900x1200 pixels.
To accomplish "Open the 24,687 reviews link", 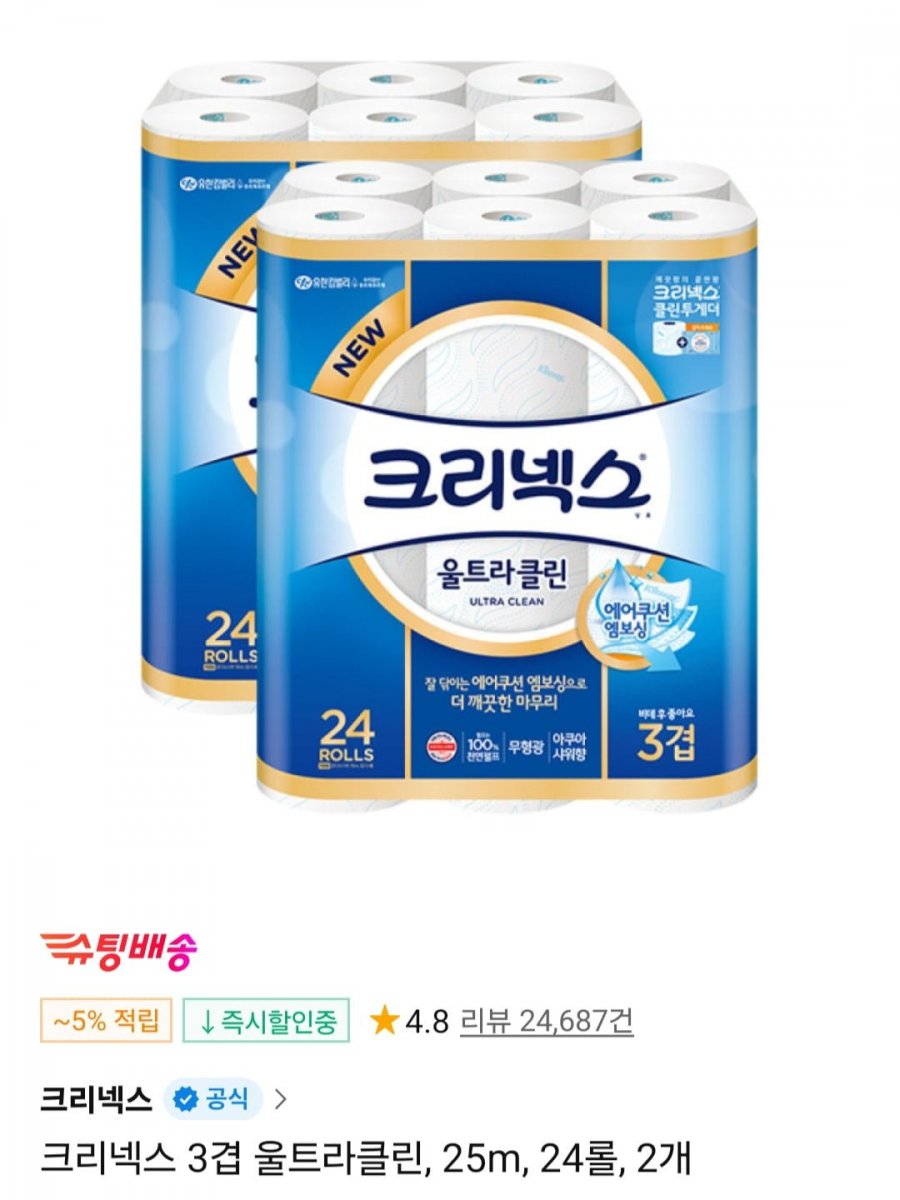I will click(546, 1021).
